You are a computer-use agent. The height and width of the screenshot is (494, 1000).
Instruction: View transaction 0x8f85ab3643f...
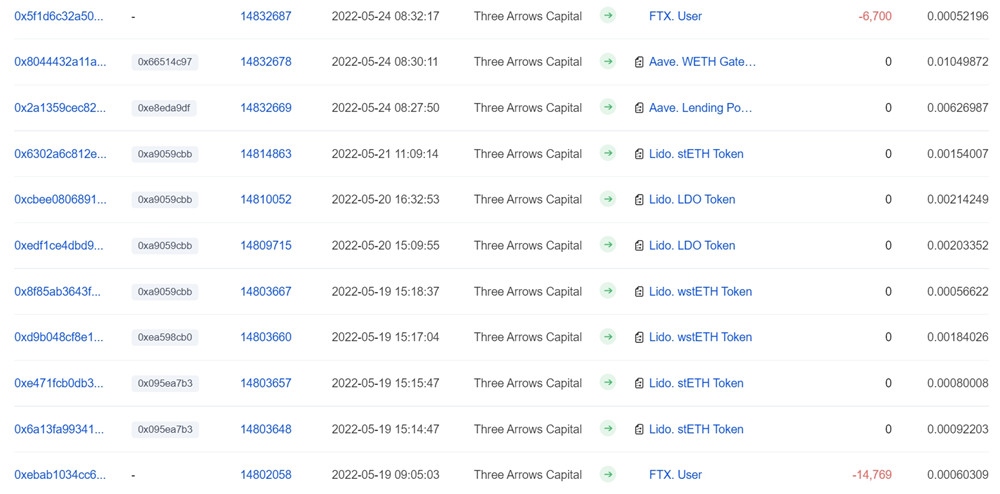coord(58,292)
